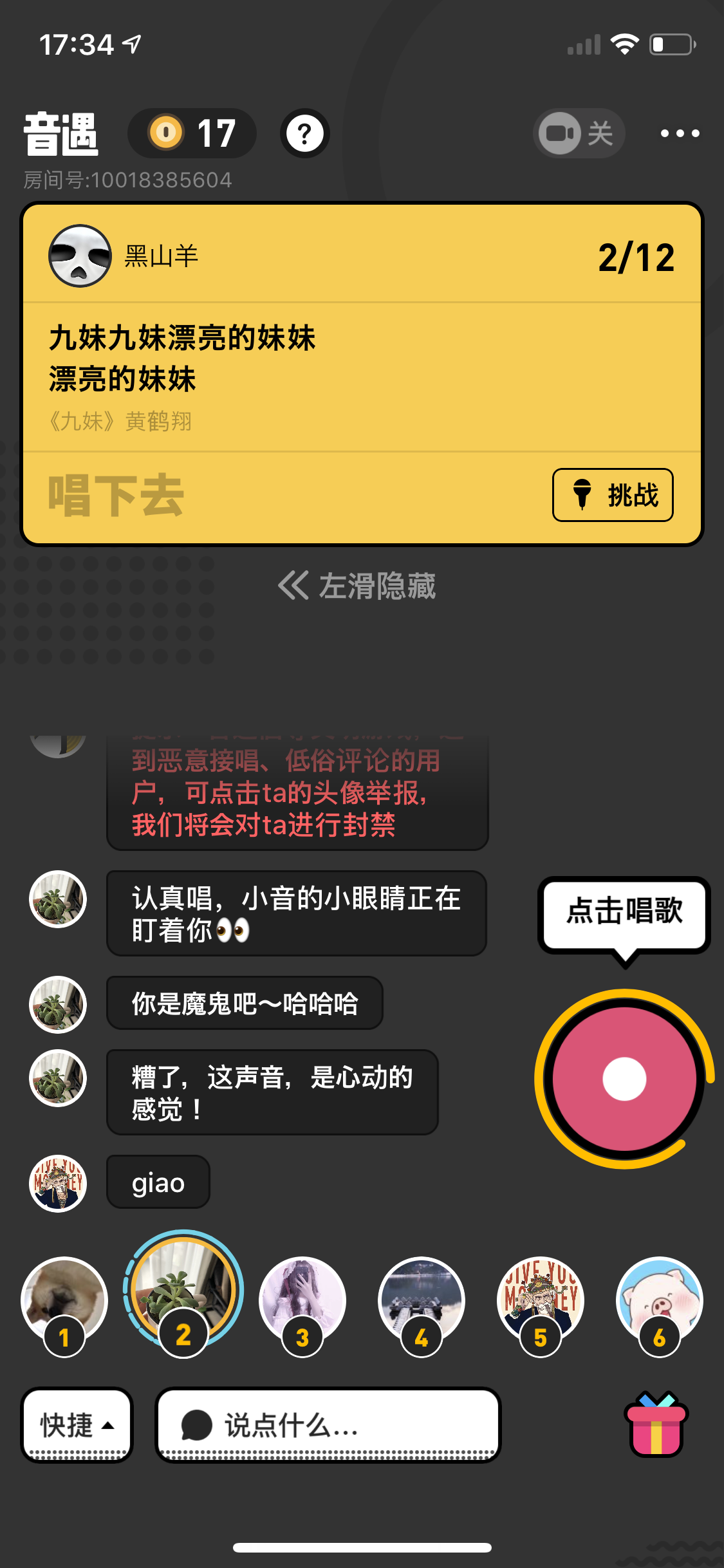Tap the red record button to sing
The width and height of the screenshot is (724, 1568).
[x=624, y=1079]
